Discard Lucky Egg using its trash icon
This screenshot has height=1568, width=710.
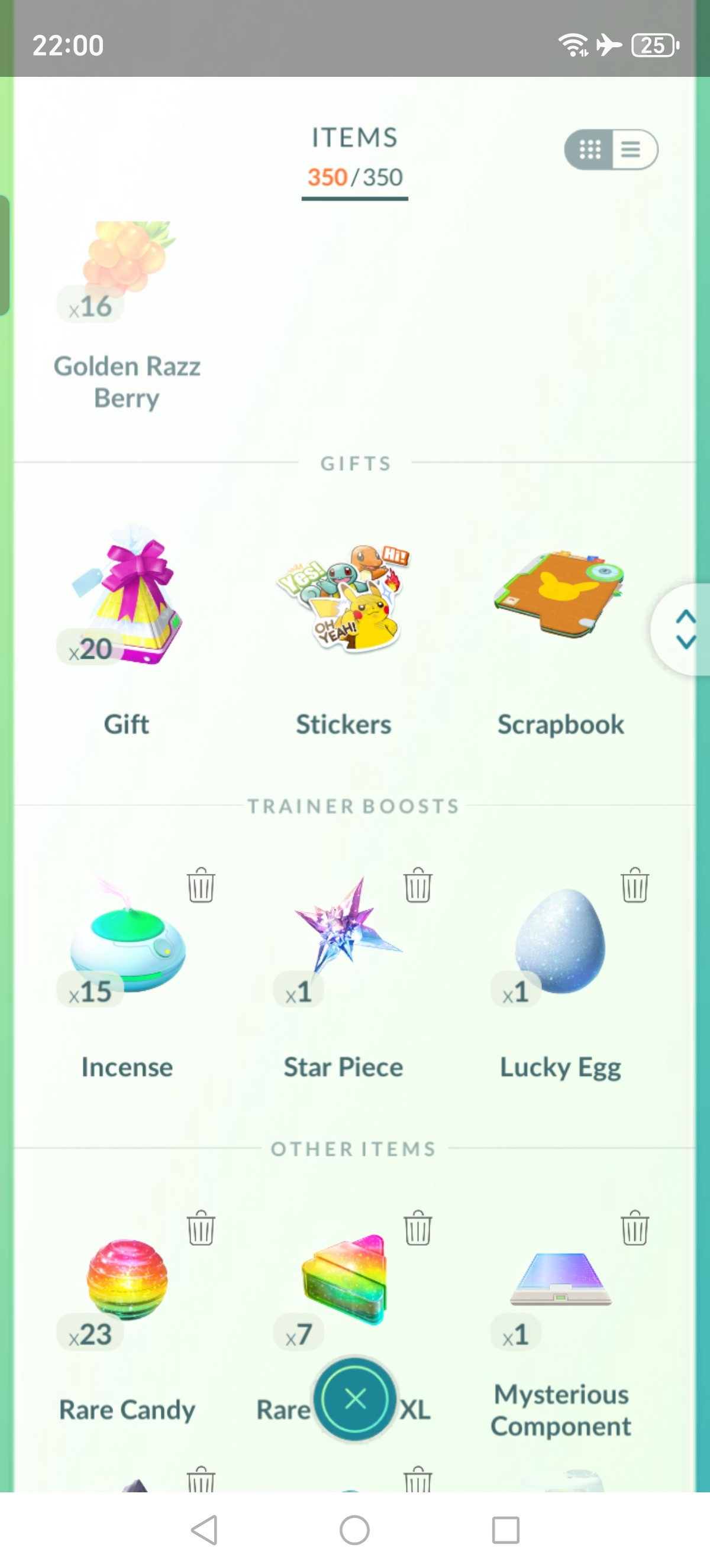pyautogui.click(x=634, y=885)
